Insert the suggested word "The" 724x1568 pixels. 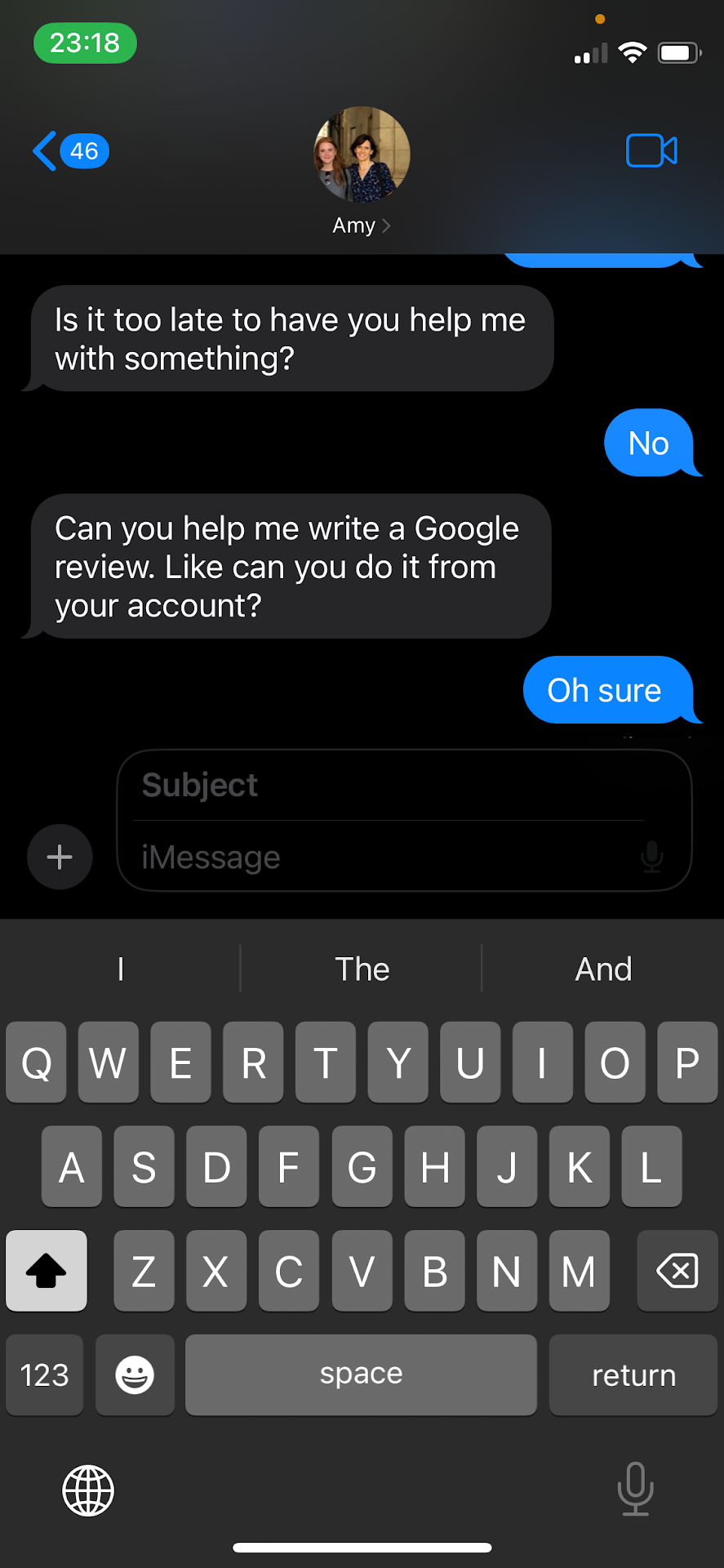pyautogui.click(x=362, y=969)
